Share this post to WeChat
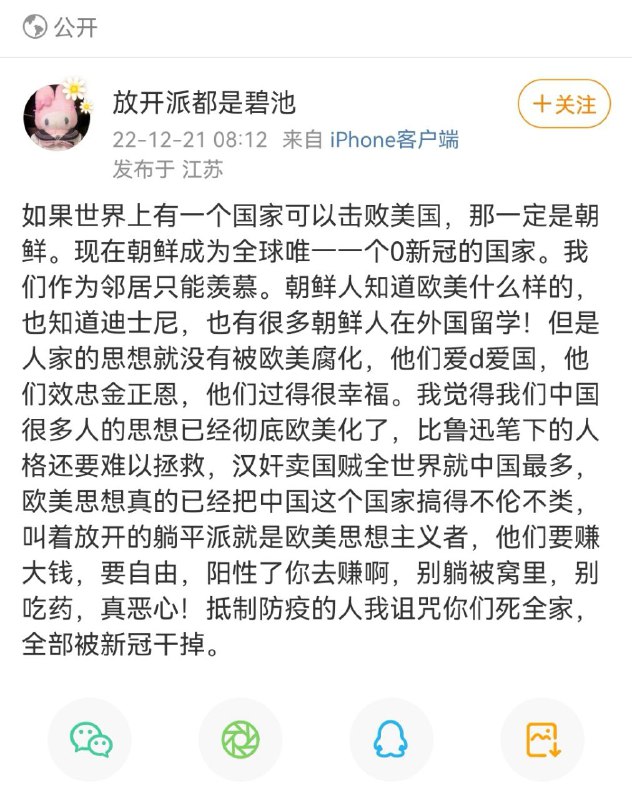Screen dimensions: 632x800 point(90,739)
